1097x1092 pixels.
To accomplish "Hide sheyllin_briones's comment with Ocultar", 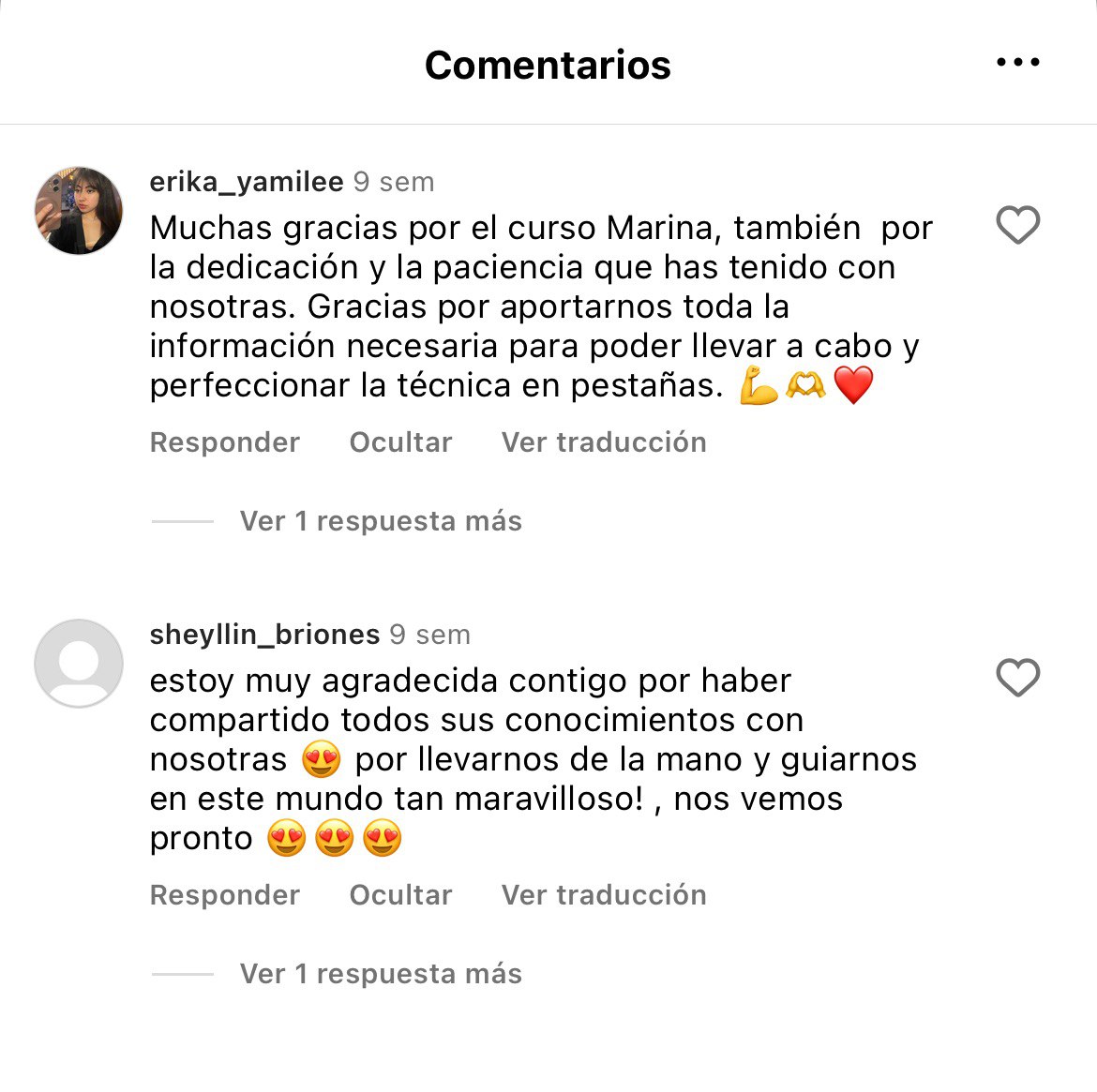I will [x=400, y=895].
